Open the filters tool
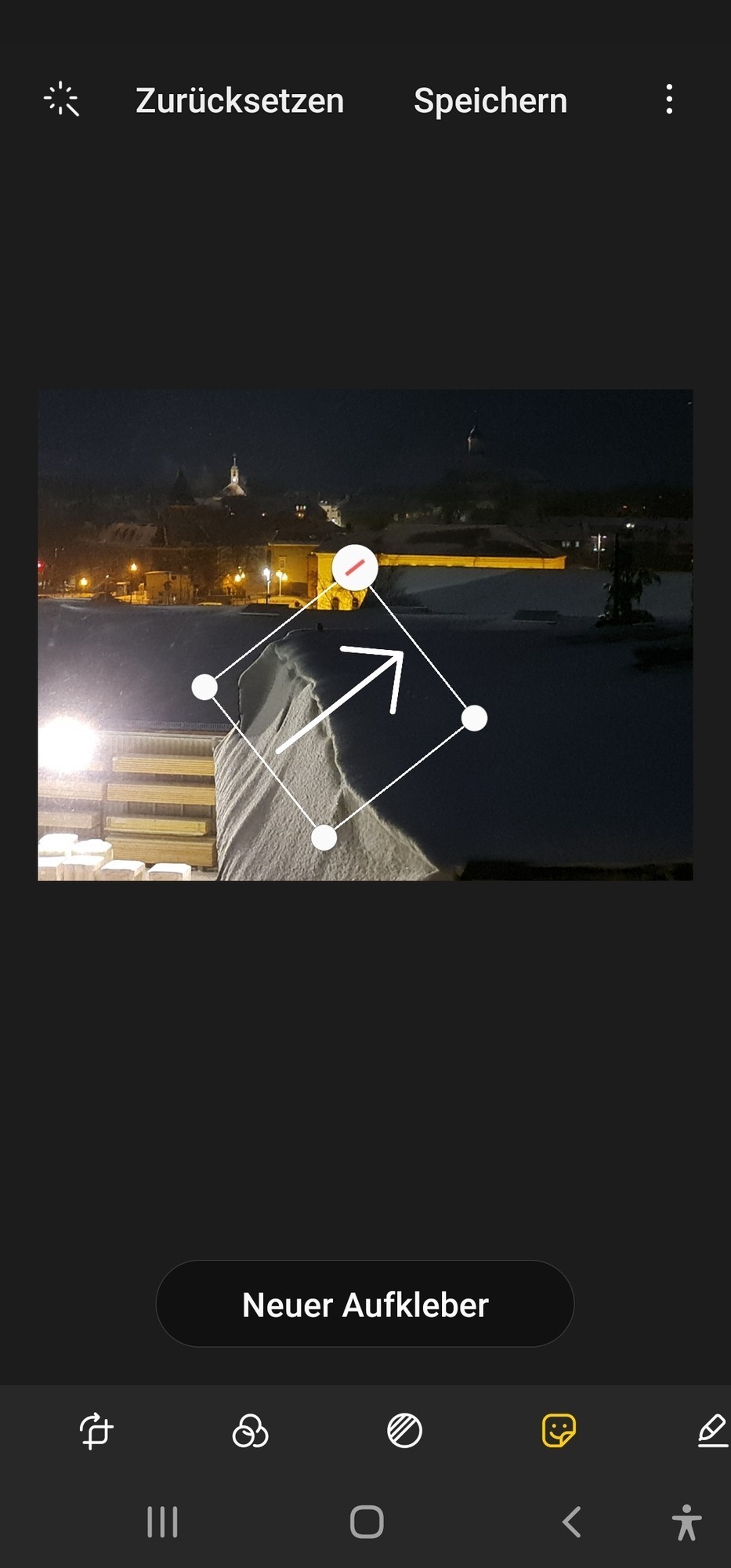The image size is (731, 1568). 250,1431
